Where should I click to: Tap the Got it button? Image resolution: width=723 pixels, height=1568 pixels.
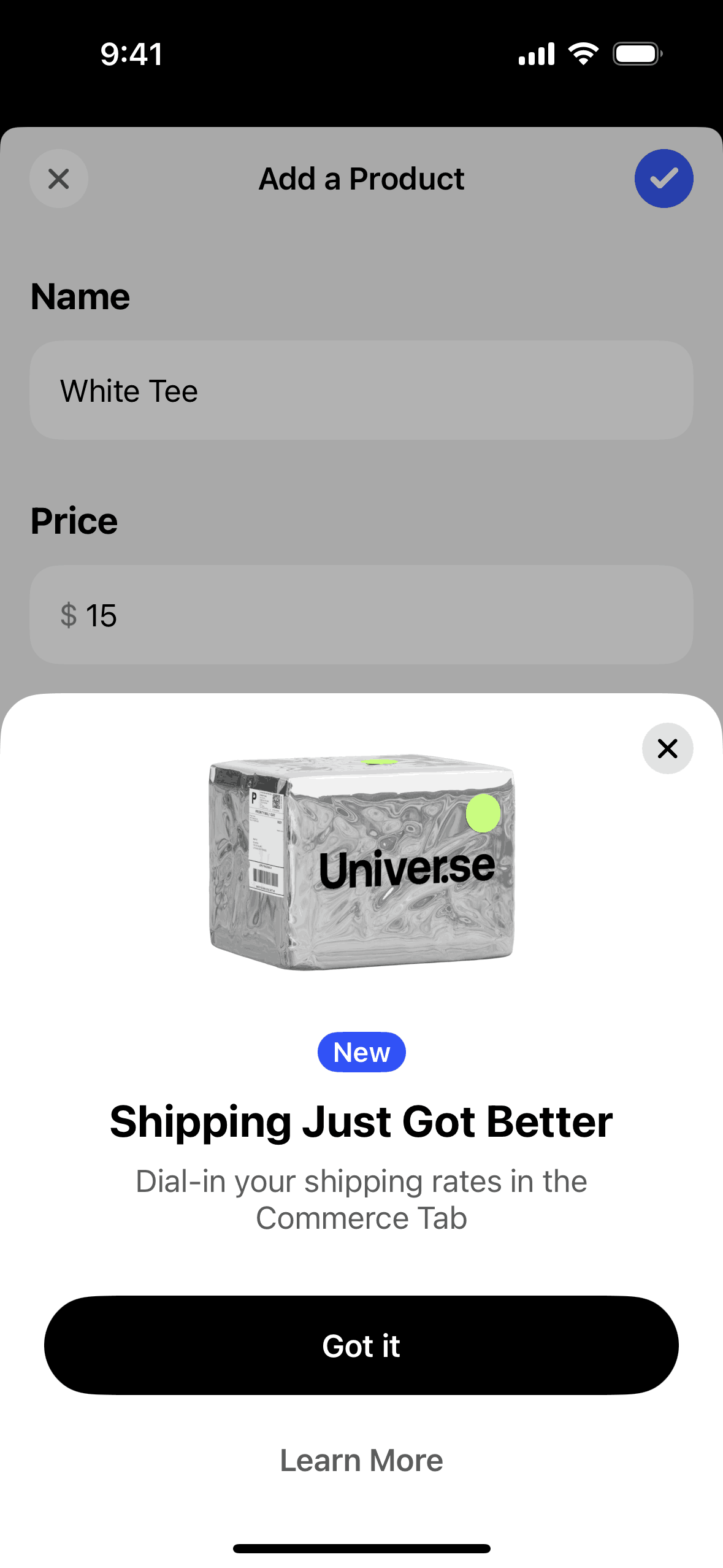point(361,1345)
